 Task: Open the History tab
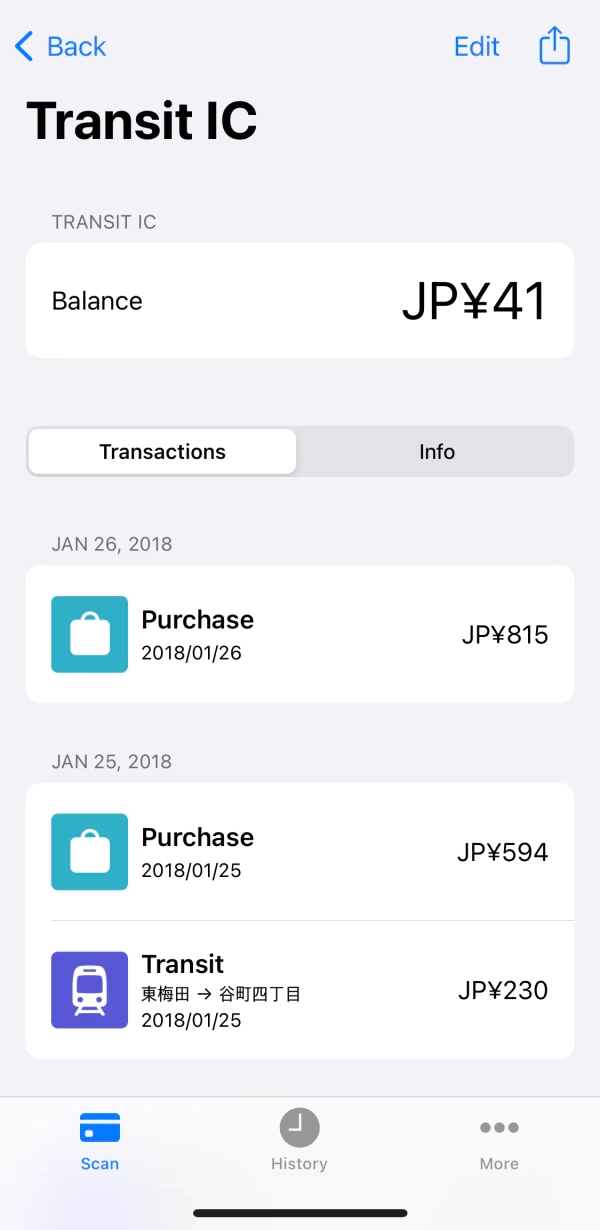(299, 1140)
